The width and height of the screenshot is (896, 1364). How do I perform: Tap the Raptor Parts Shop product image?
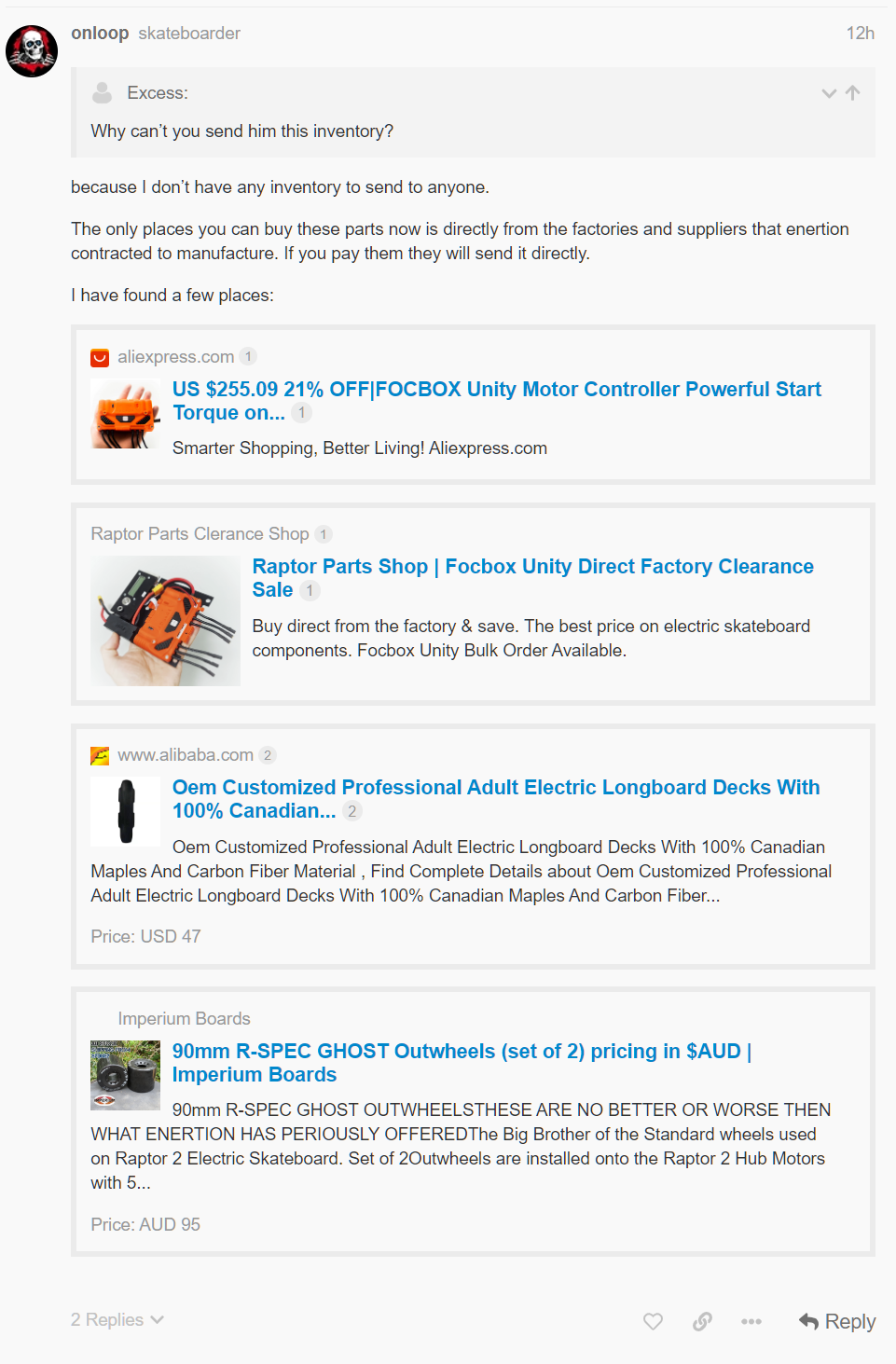pos(165,621)
